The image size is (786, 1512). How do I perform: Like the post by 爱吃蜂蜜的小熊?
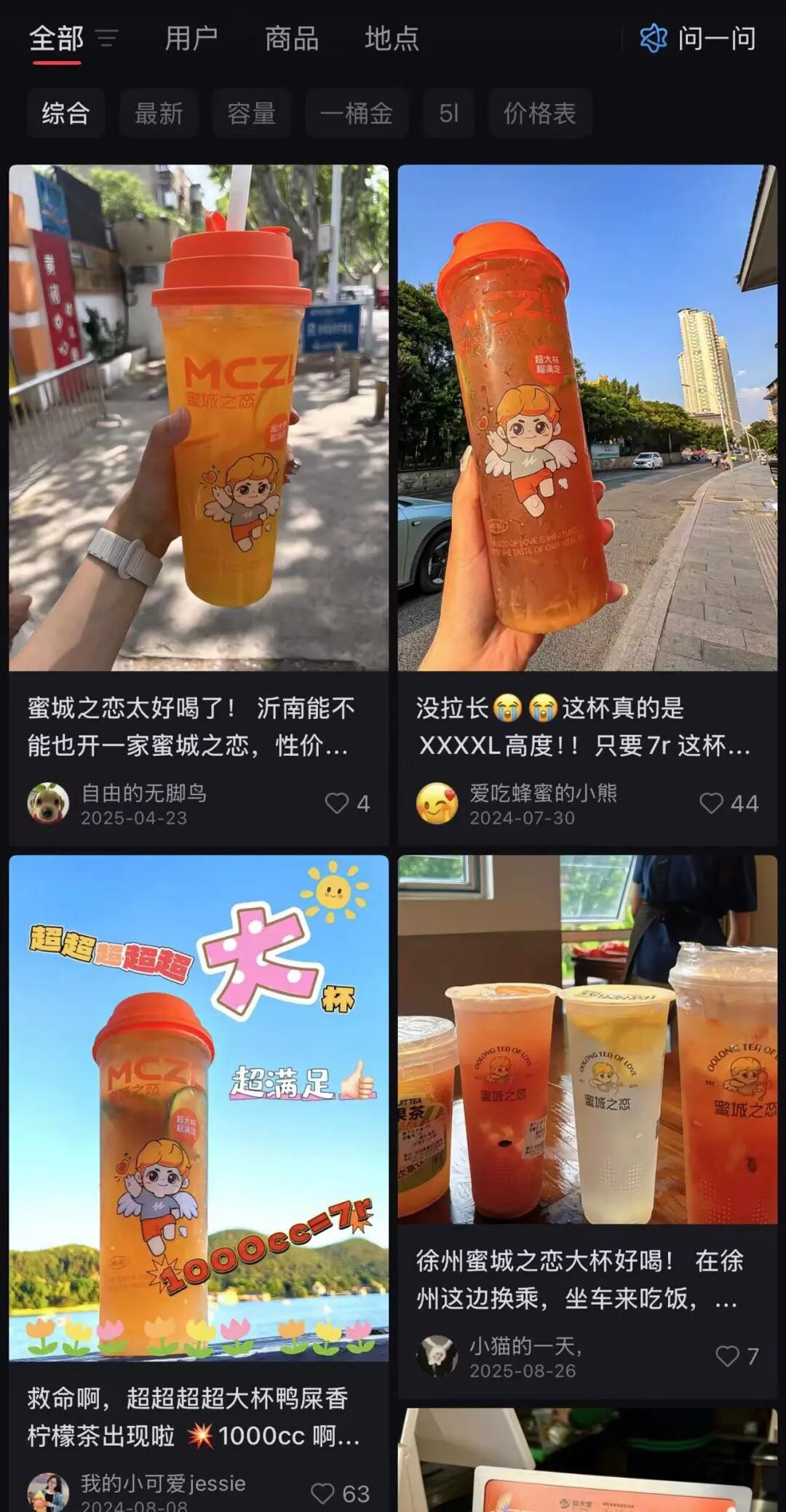[x=711, y=803]
